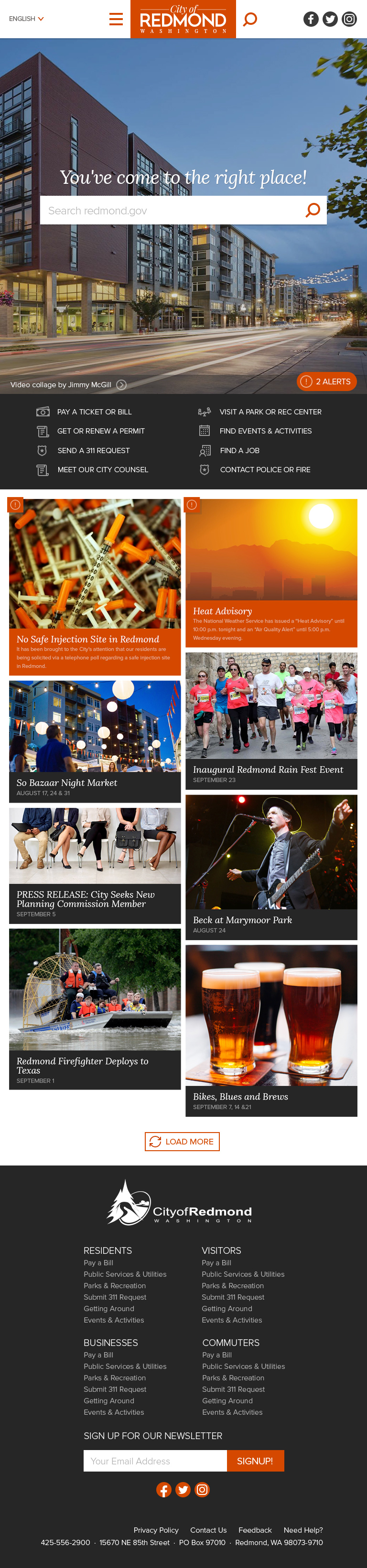Tap Find a Job link
The image size is (367, 1568).
pos(239,450)
